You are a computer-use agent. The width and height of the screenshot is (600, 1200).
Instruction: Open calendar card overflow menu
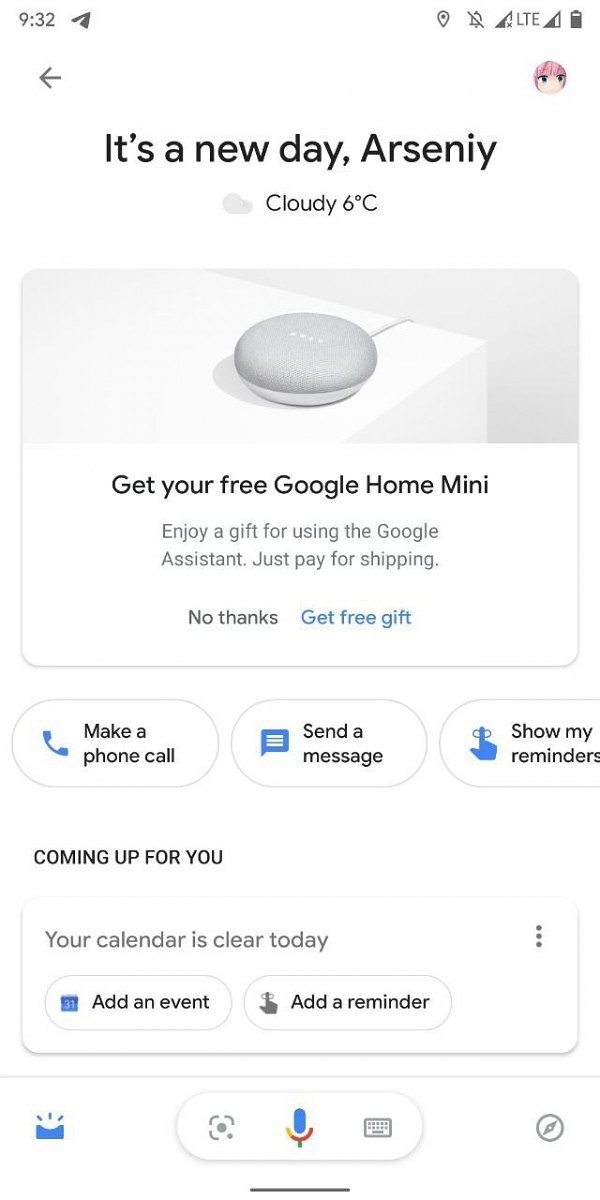pyautogui.click(x=539, y=937)
